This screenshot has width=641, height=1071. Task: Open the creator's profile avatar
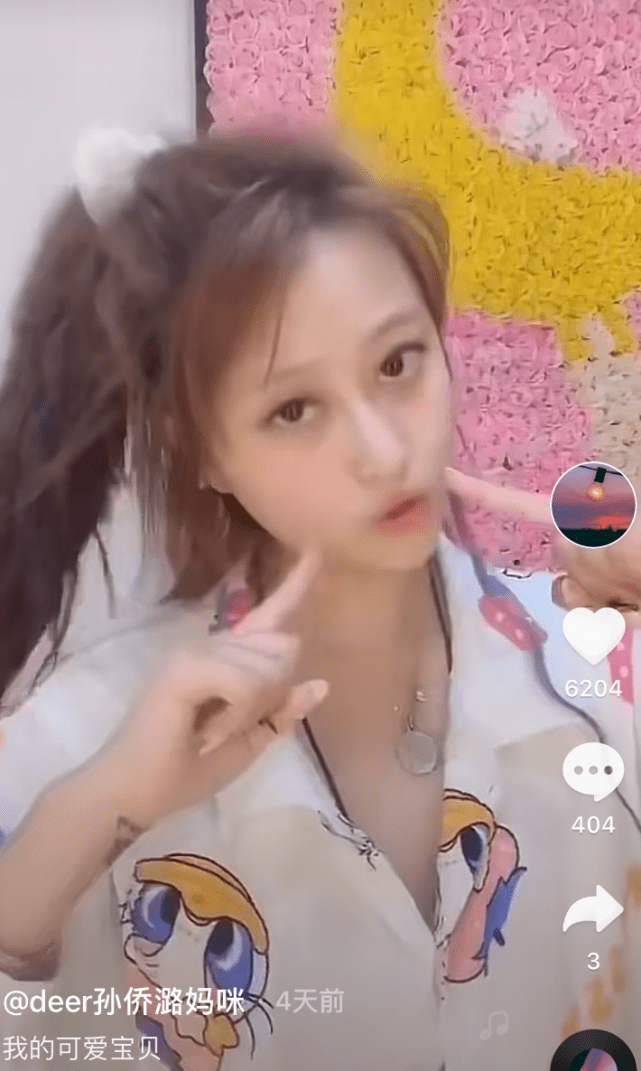tap(593, 505)
